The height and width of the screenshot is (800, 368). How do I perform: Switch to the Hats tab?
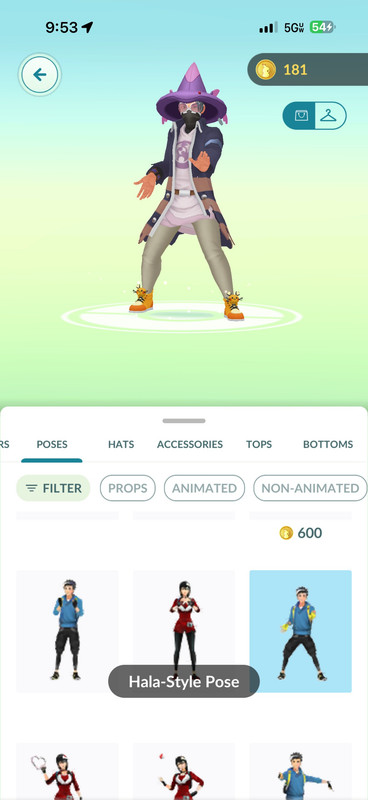pyautogui.click(x=121, y=444)
